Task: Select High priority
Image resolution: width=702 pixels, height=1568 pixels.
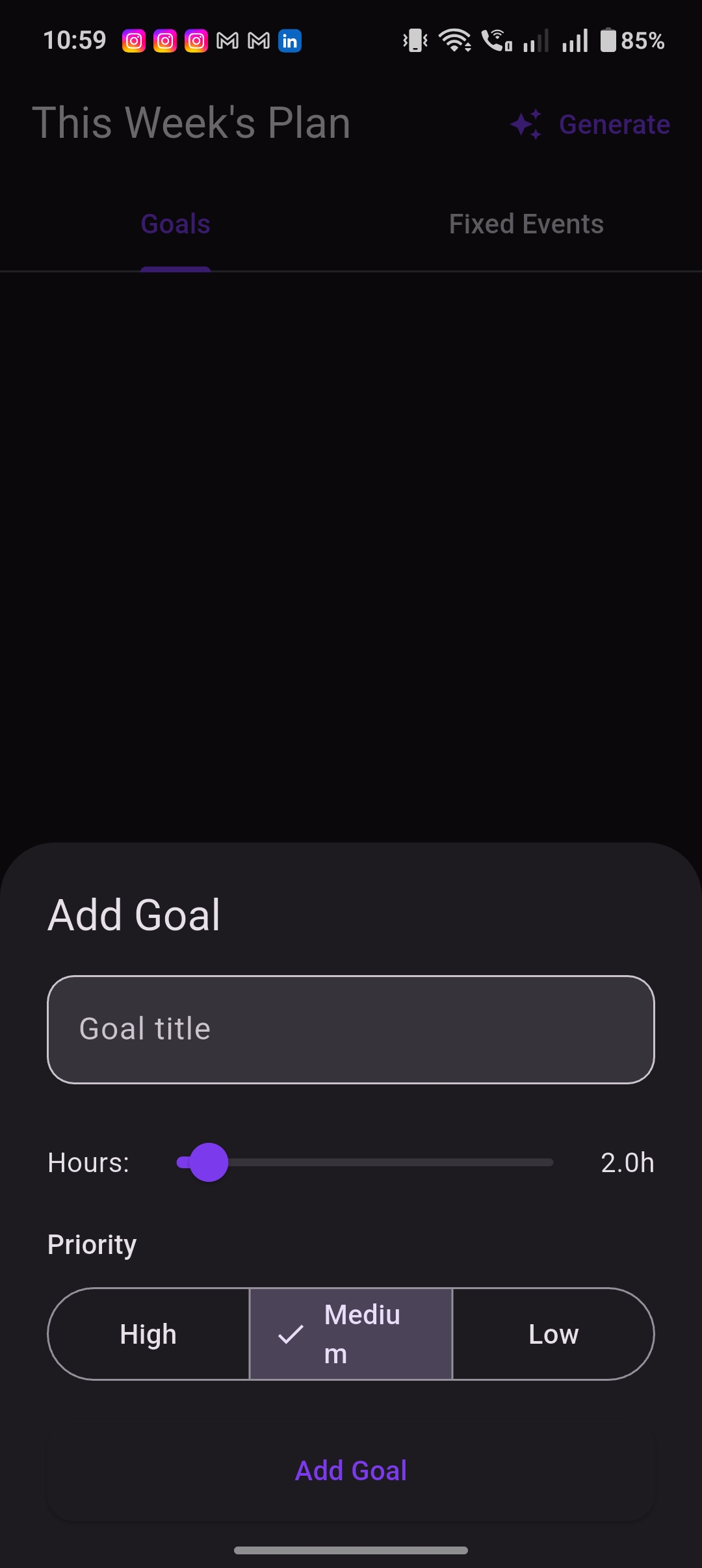Action: coord(149,1334)
